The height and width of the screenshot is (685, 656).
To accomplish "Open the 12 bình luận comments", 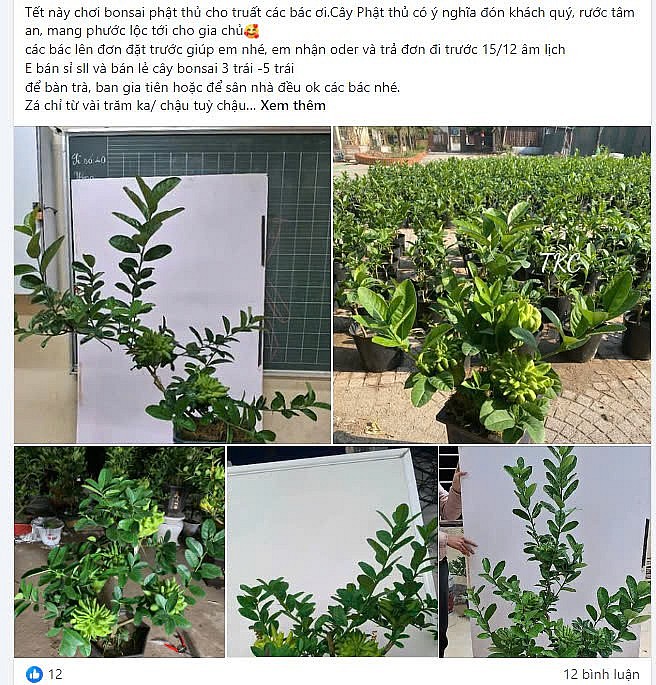I will [601, 674].
